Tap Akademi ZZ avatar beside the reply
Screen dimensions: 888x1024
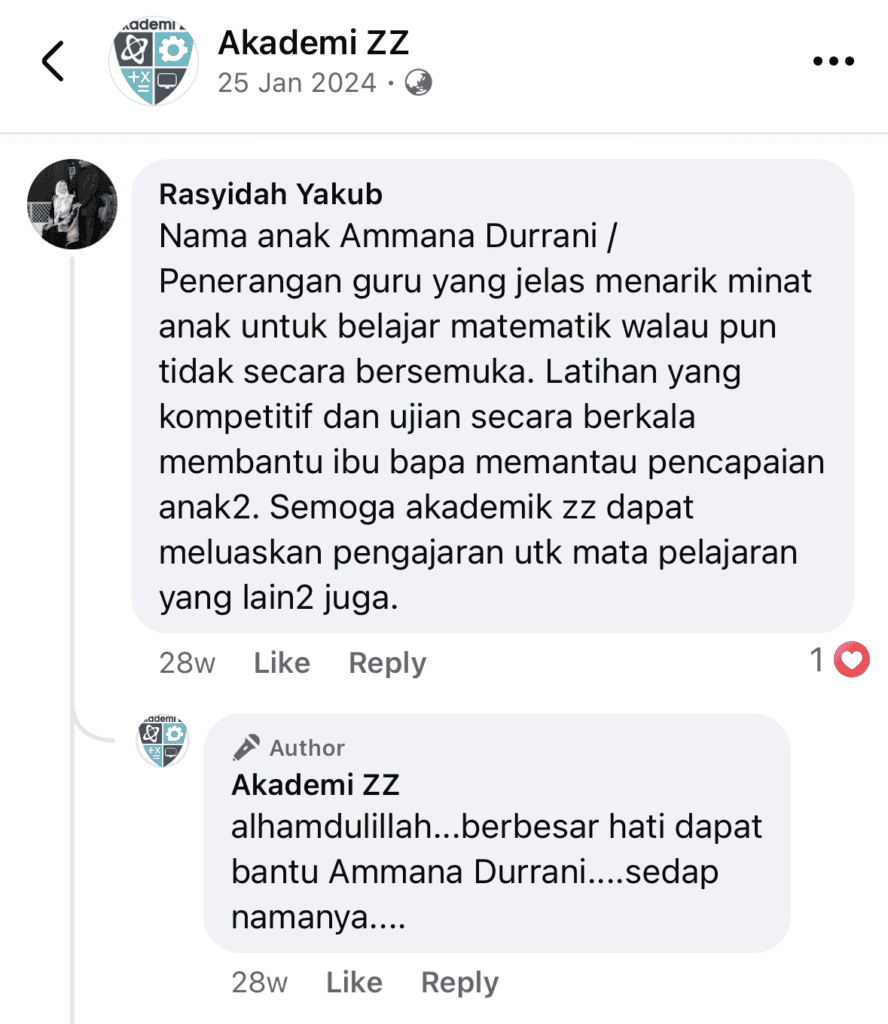(x=162, y=741)
